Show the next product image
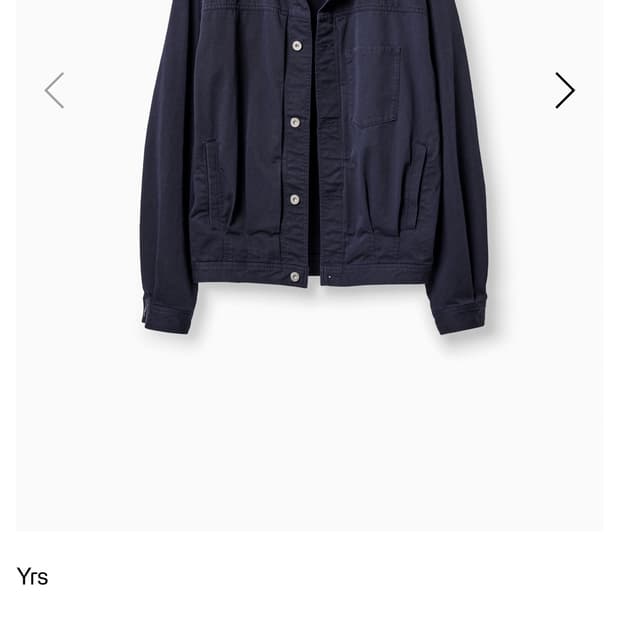The image size is (620, 620). coord(565,90)
